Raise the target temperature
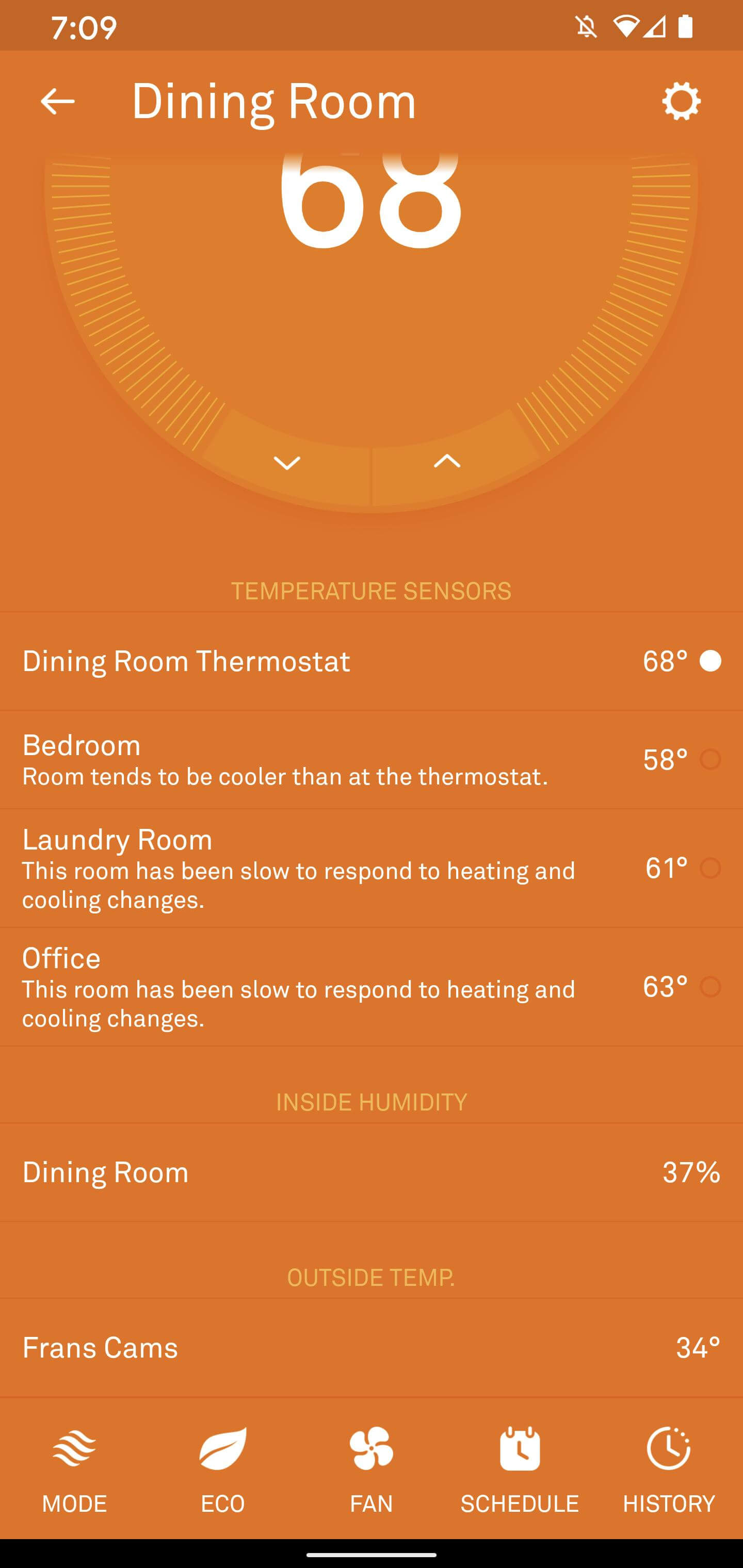Image resolution: width=743 pixels, height=1568 pixels. (447, 462)
